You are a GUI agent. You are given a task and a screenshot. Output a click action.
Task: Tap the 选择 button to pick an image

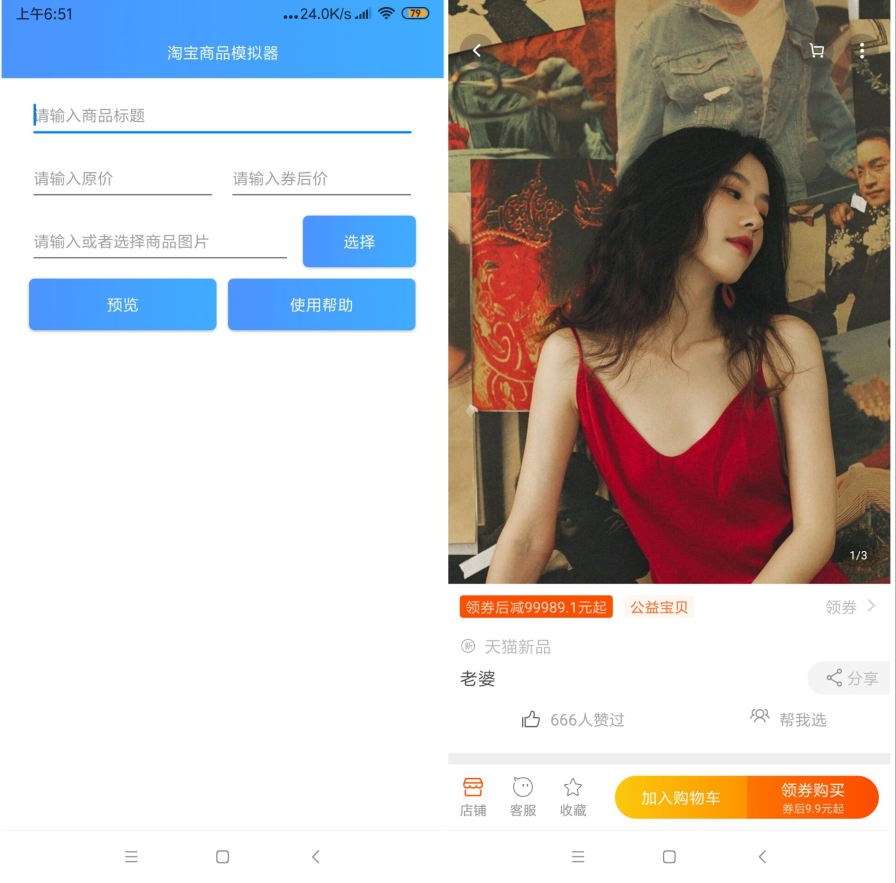point(359,242)
